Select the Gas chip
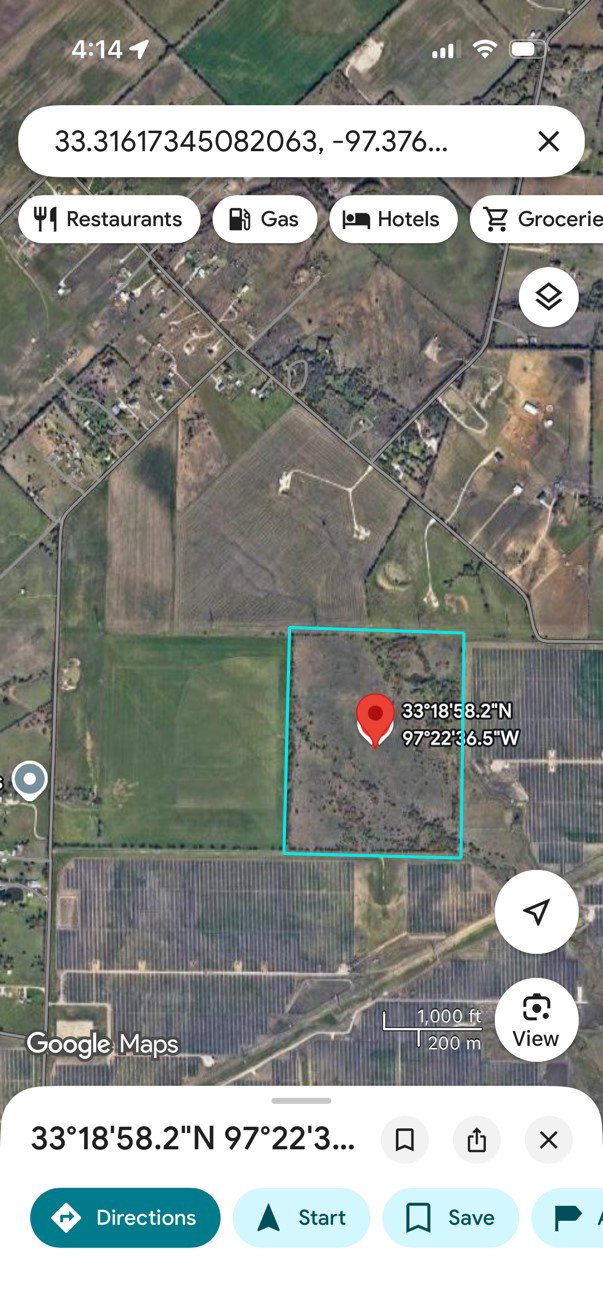The image size is (603, 1311). (264, 220)
